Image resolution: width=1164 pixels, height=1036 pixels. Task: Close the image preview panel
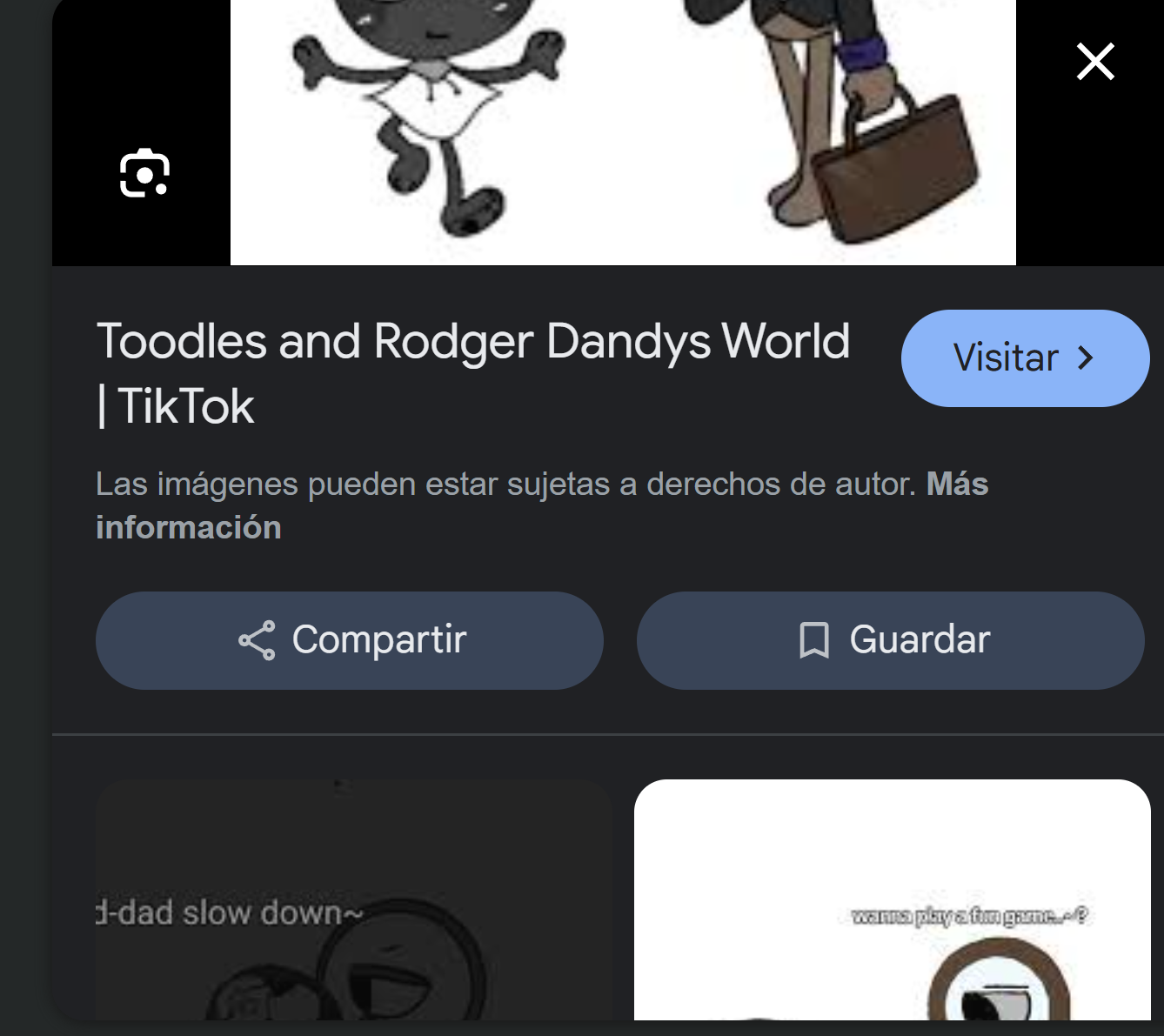1095,62
